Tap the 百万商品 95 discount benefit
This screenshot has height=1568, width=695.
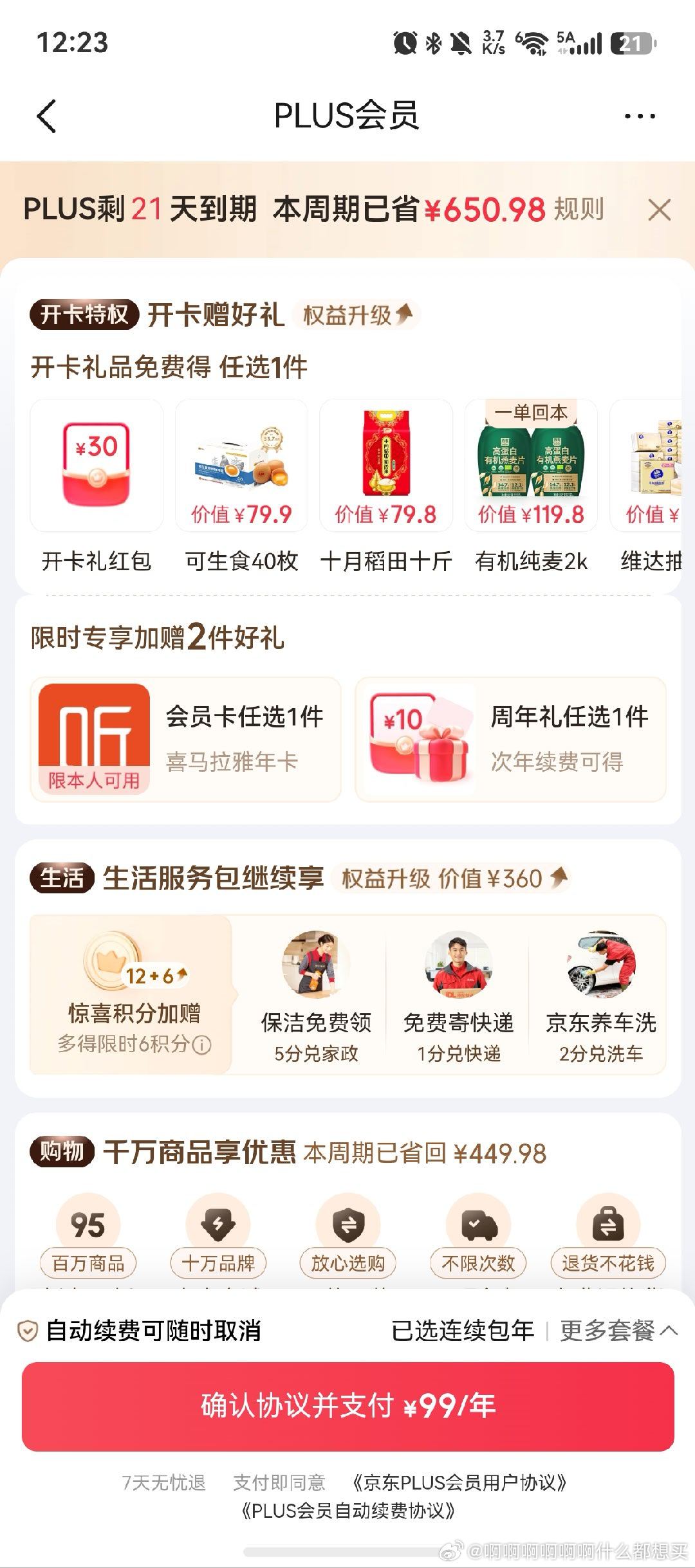88,1236
